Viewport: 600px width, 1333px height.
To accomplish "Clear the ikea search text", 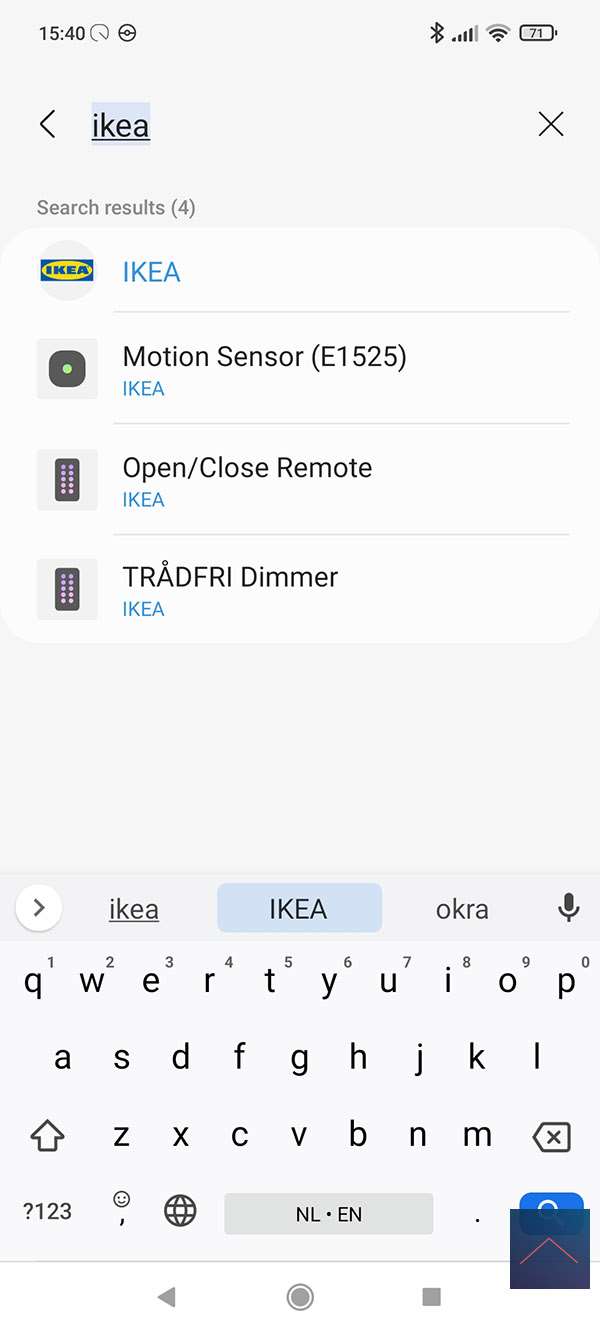I will pos(551,124).
